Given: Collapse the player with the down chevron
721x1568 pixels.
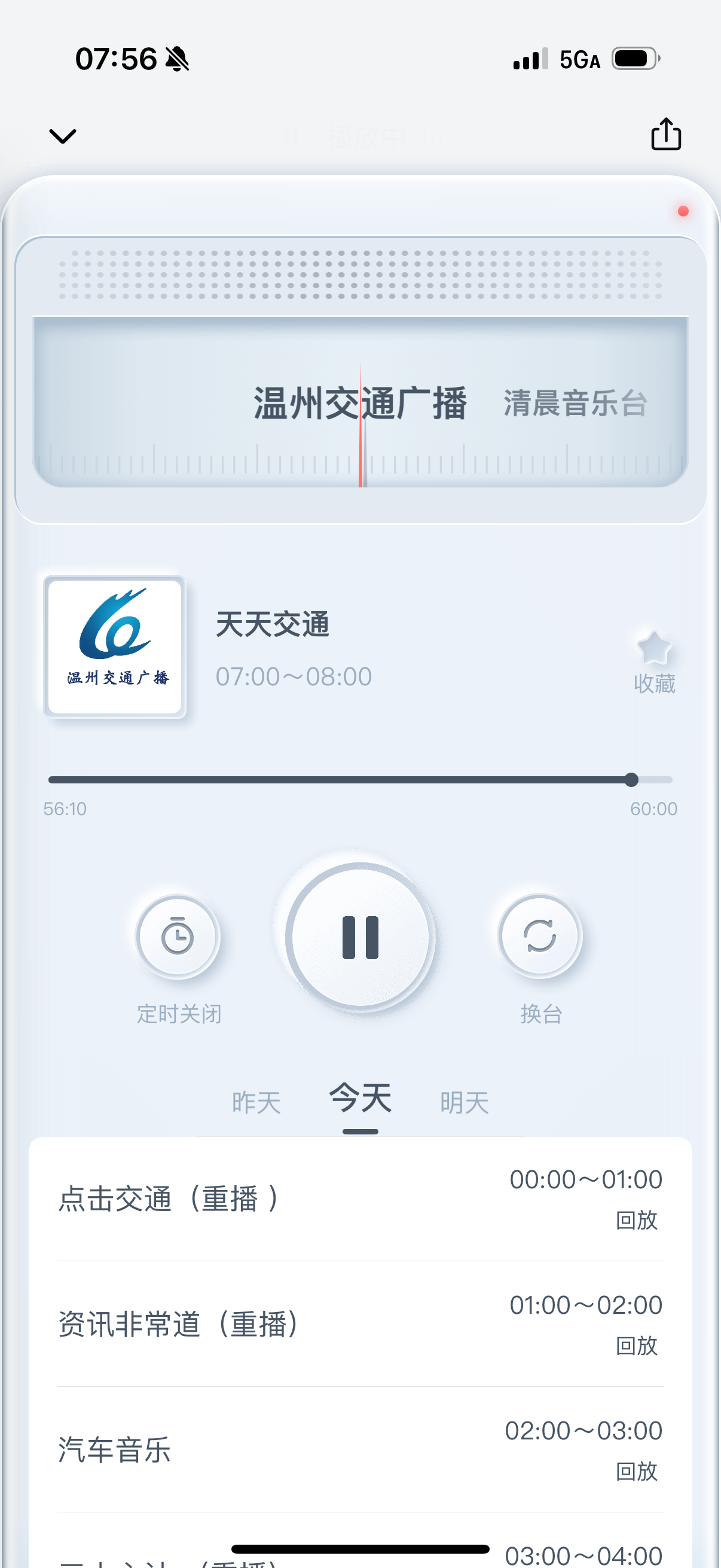Looking at the screenshot, I should (63, 136).
